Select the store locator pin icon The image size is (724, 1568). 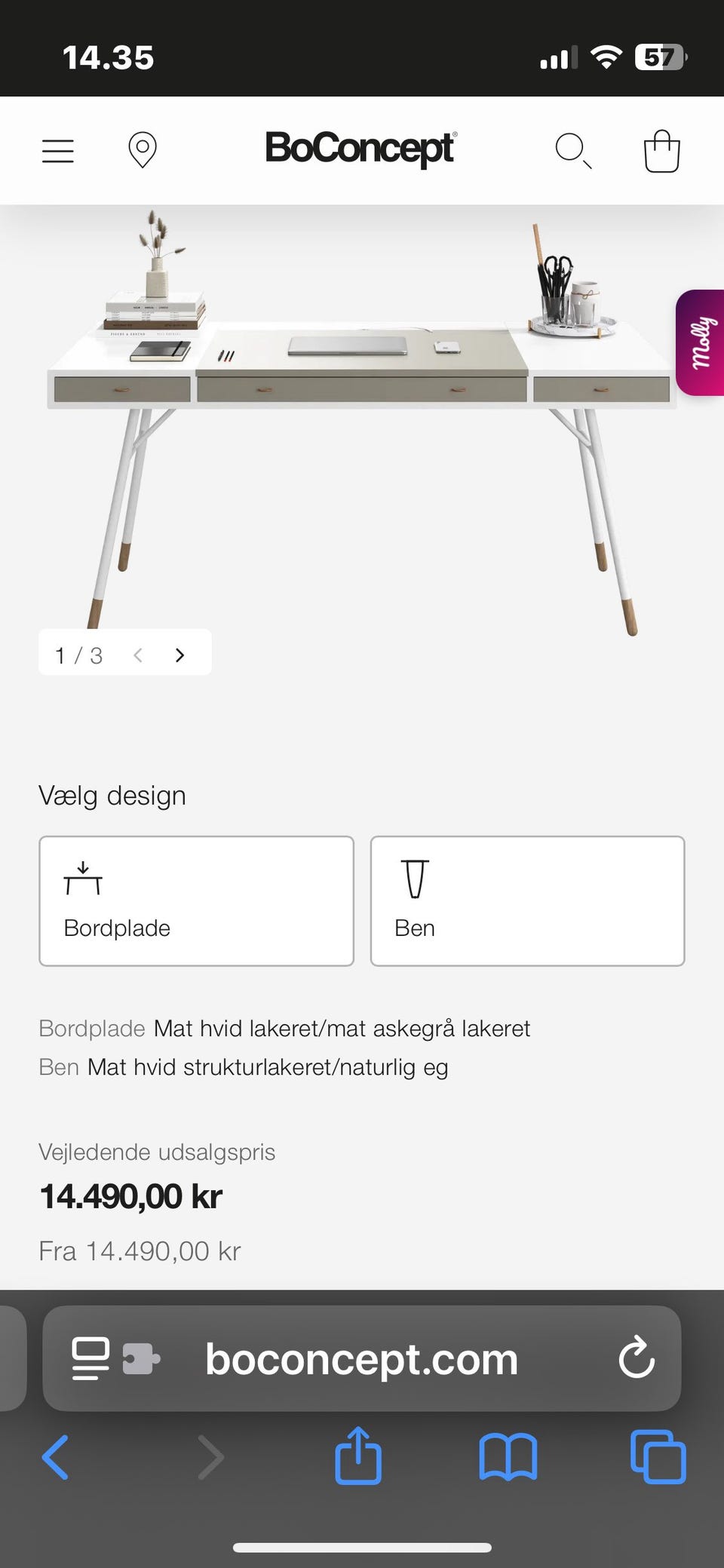[142, 150]
